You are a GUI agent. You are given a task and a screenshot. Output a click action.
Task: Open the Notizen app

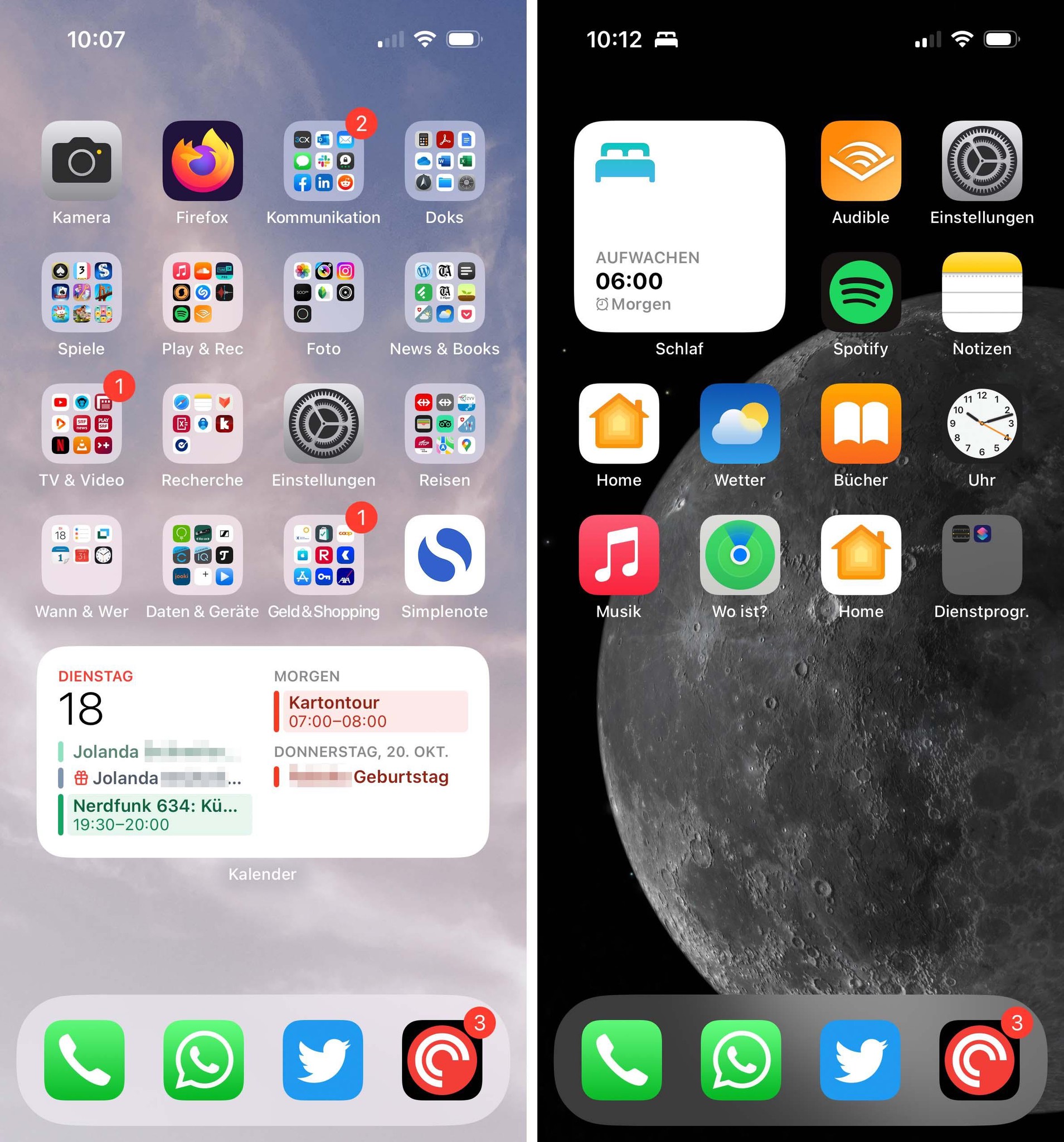(982, 292)
